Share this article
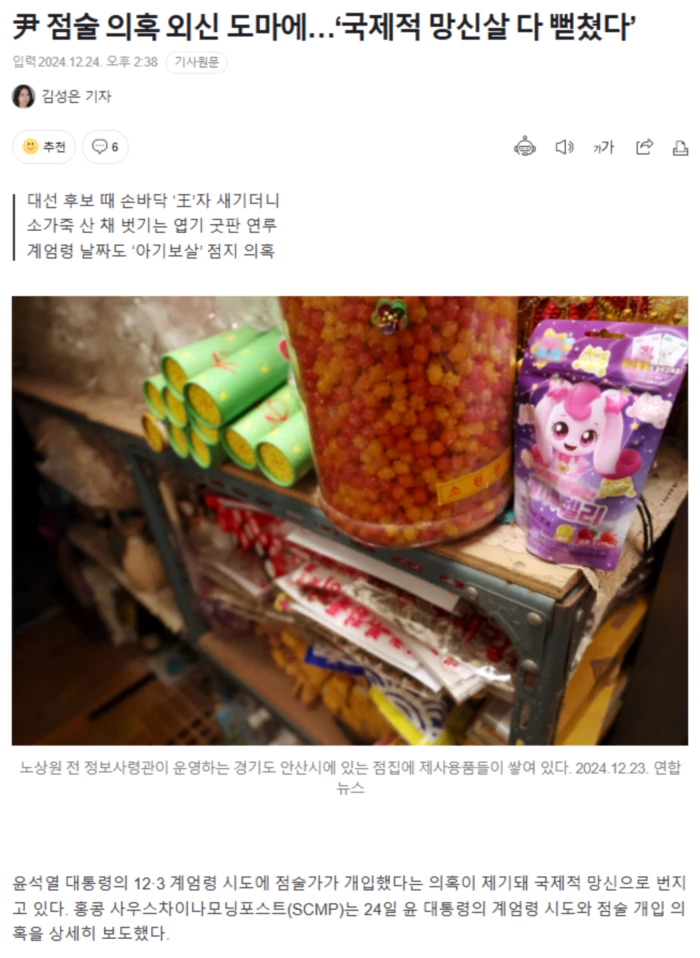Image resolution: width=700 pixels, height=958 pixels. [x=644, y=147]
